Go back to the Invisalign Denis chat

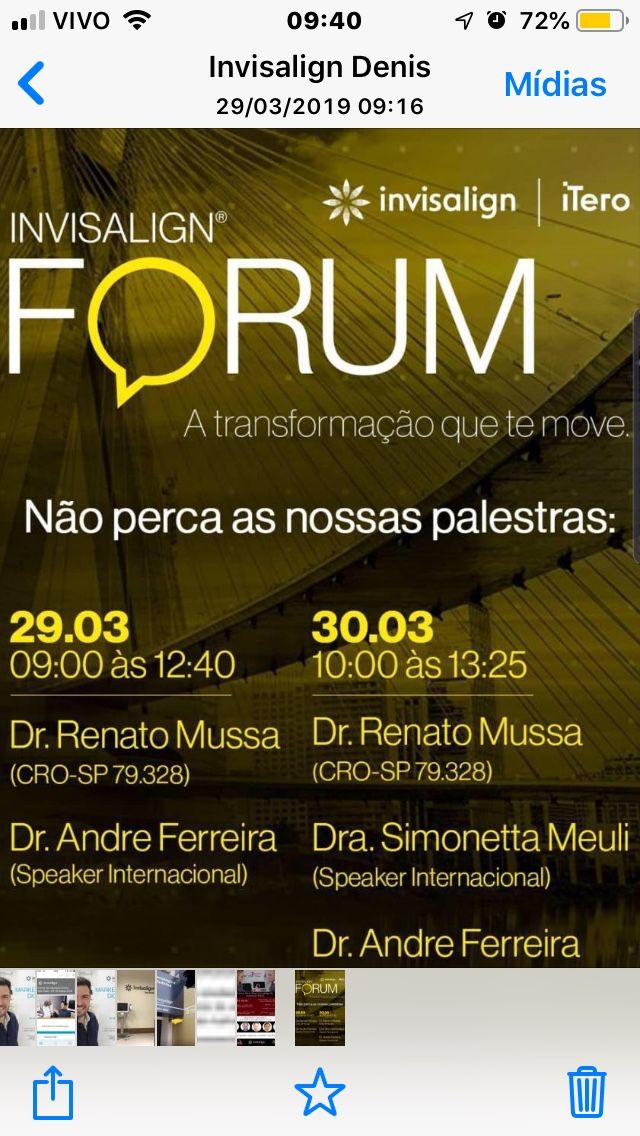32,84
